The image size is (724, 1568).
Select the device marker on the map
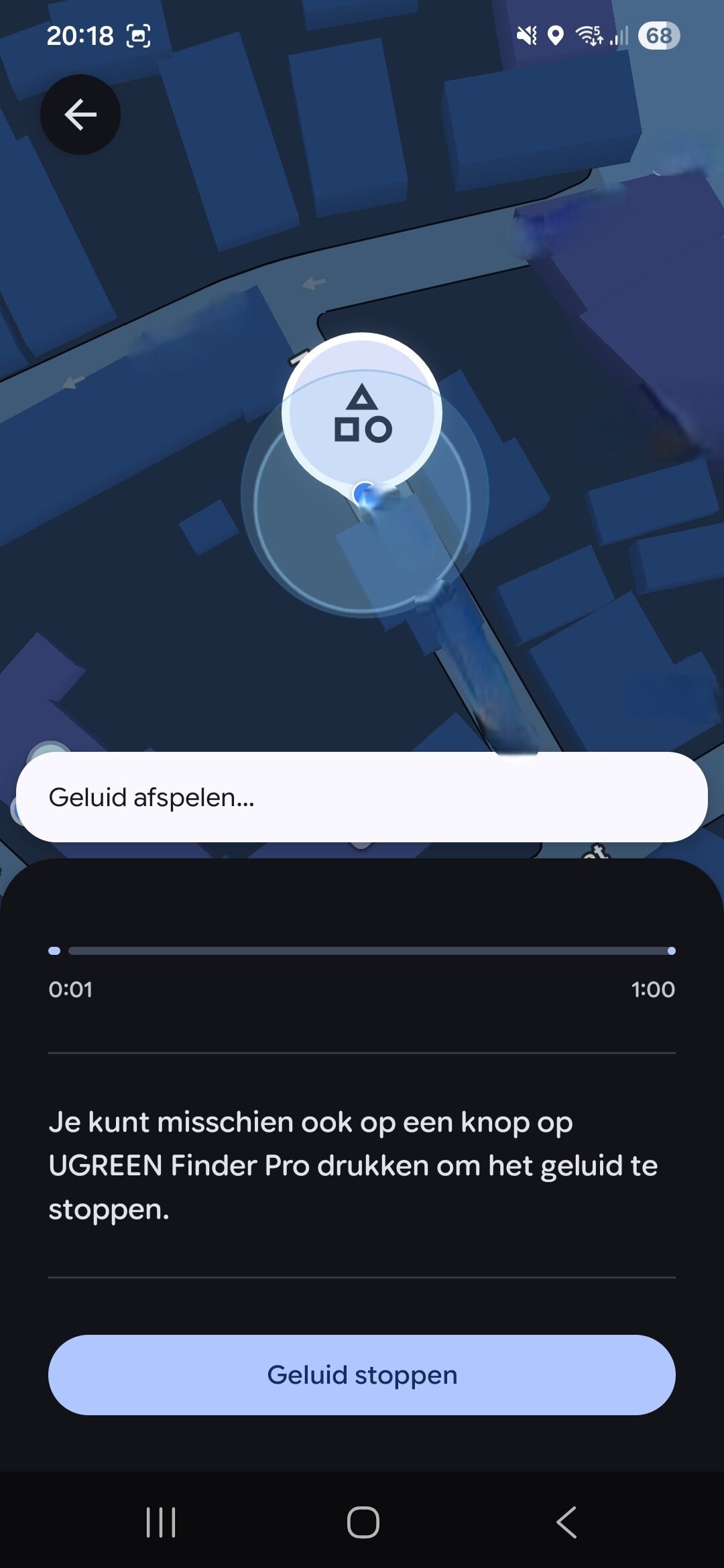tap(362, 413)
